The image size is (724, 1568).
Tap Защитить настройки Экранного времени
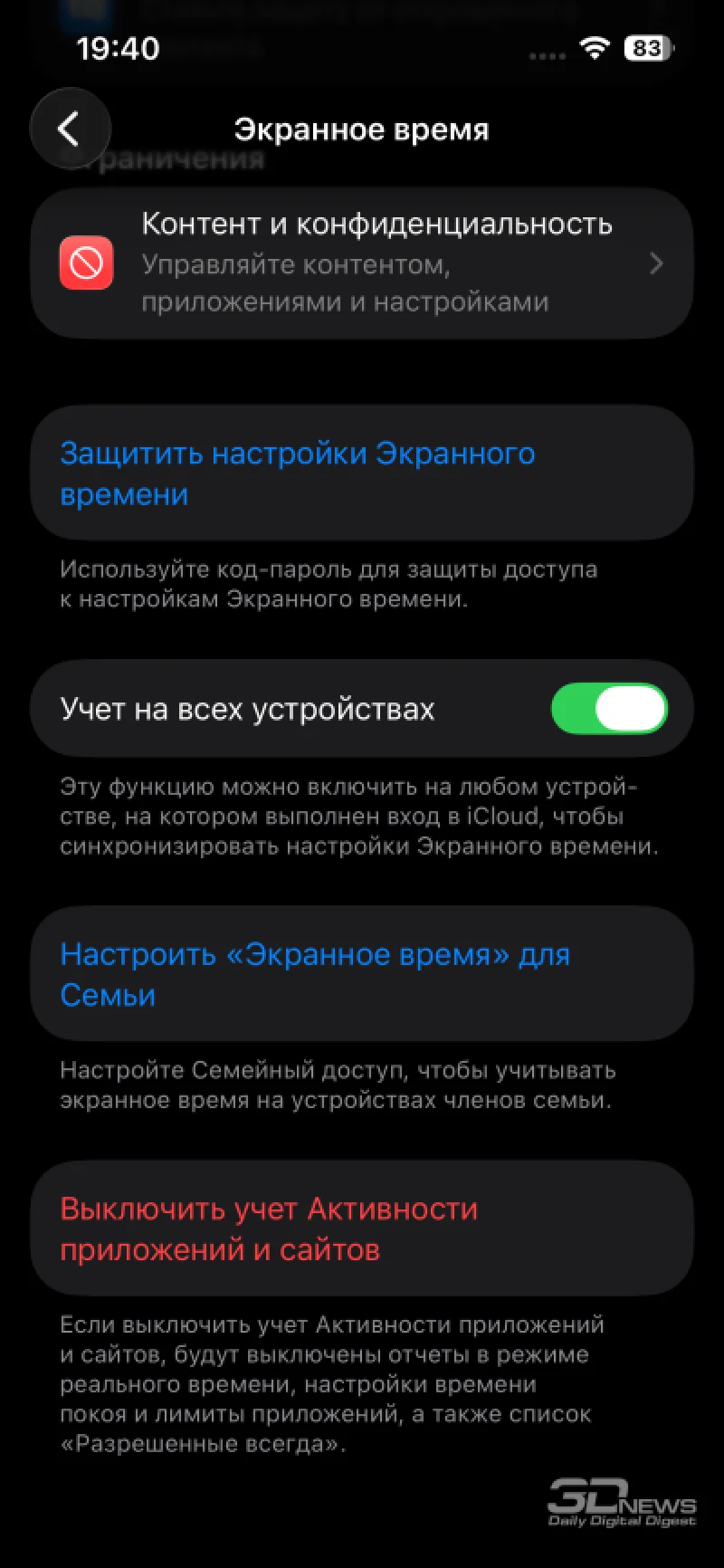coord(362,473)
